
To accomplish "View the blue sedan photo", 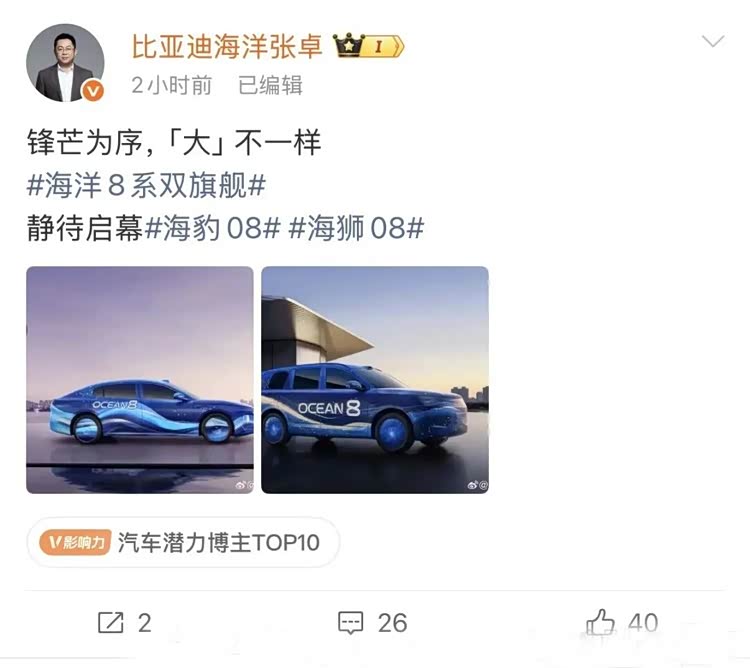I will [x=139, y=379].
